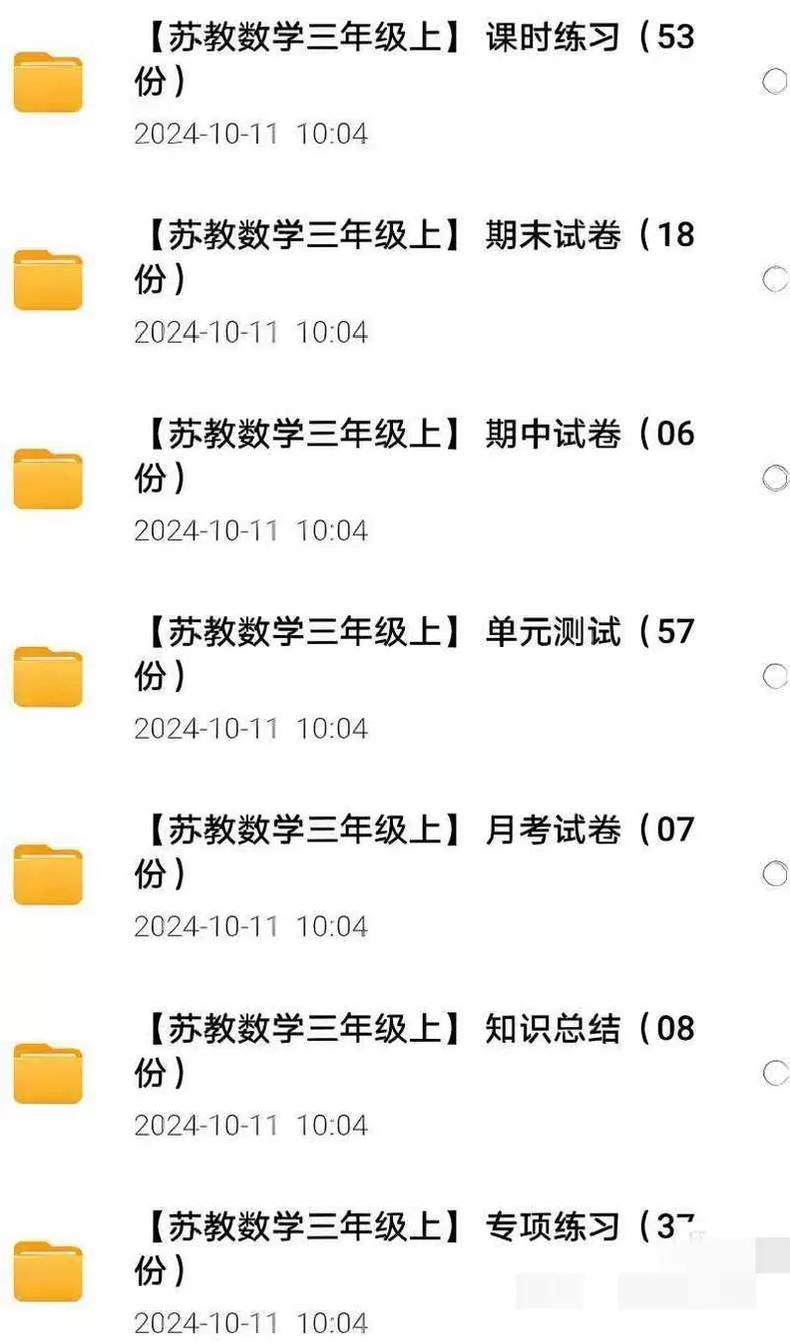Select the 期末试卷 folder's radio circle
Screen dimensions: 790x1344
pyautogui.click(x=775, y=280)
